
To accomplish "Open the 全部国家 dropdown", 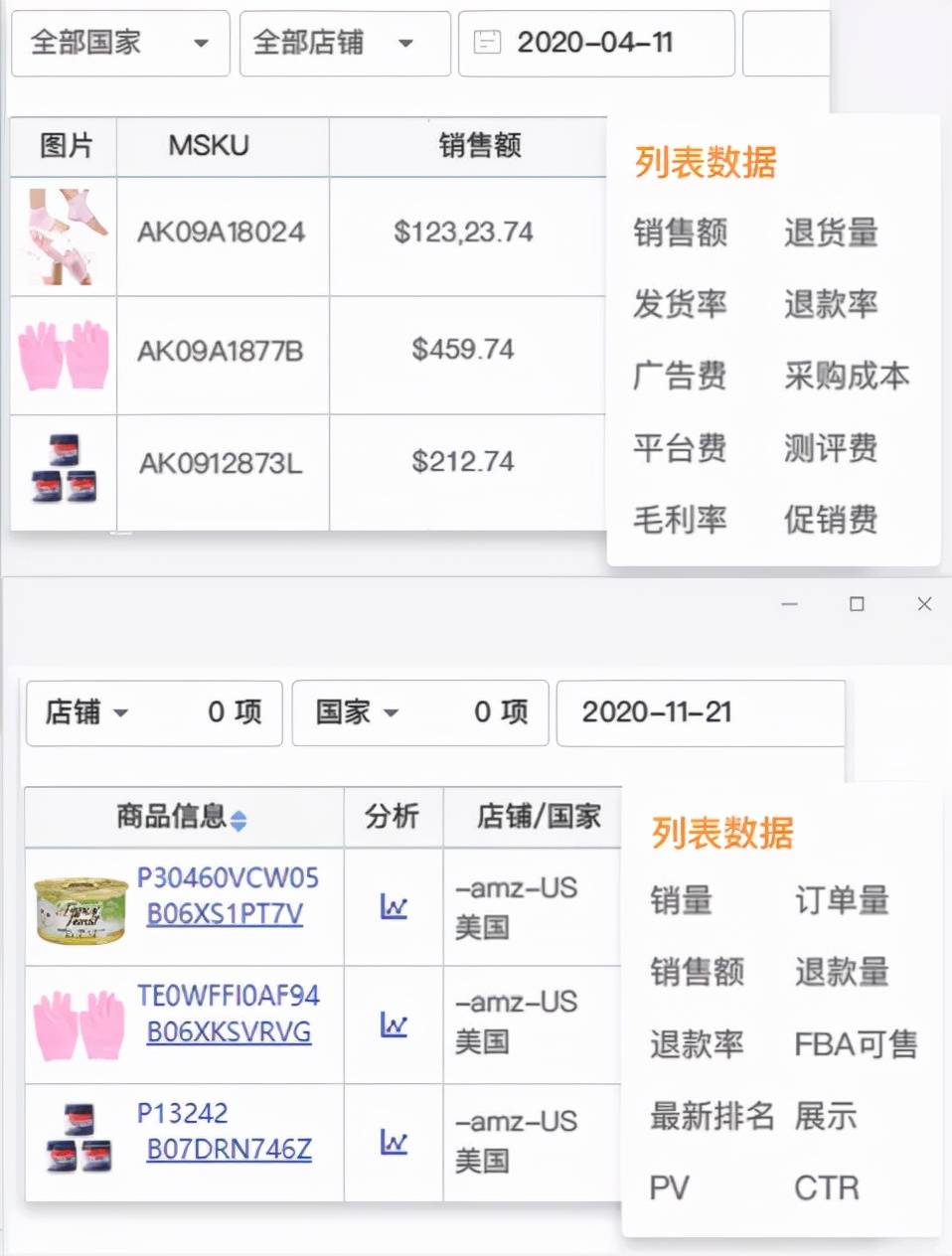I will 119,44.
